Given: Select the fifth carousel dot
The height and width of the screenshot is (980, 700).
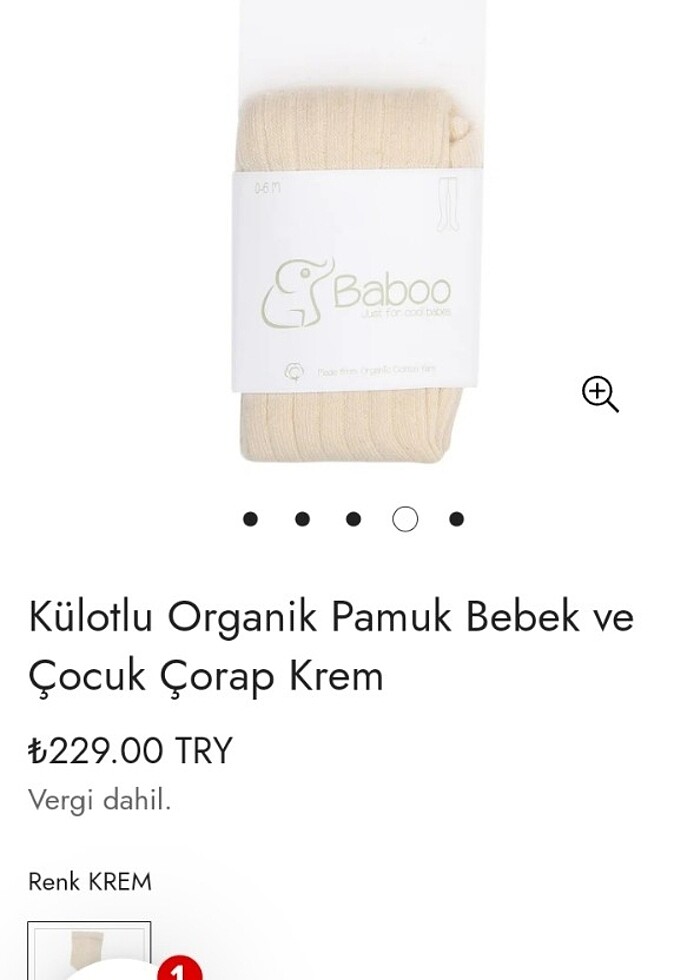Looking at the screenshot, I should (456, 519).
